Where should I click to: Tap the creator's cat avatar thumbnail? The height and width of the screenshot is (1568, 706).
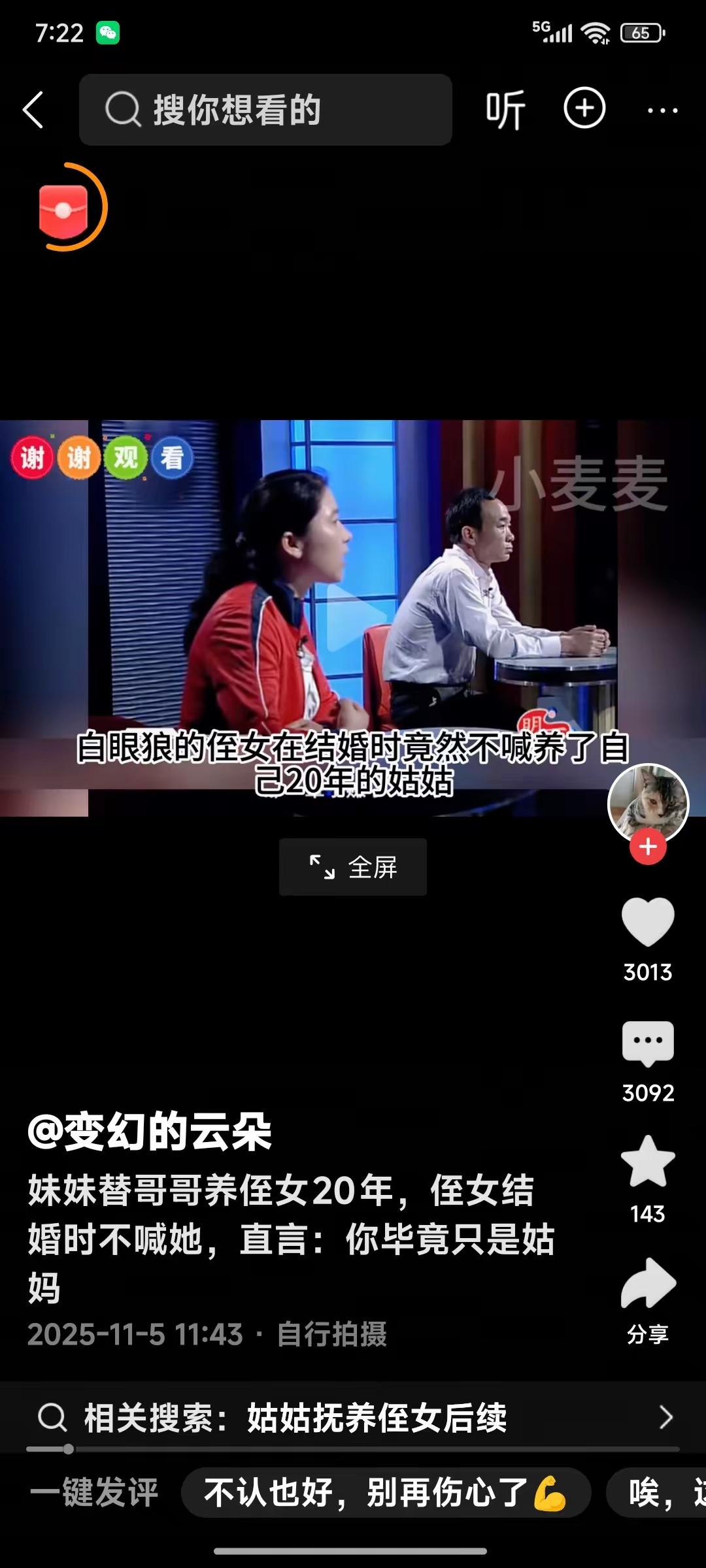coord(648,805)
